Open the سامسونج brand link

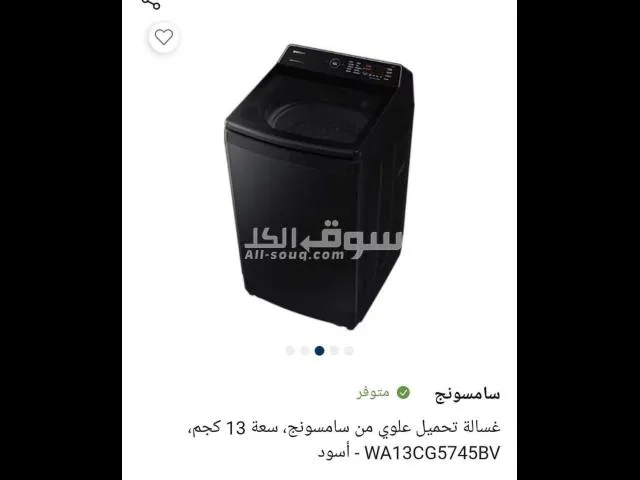(467, 393)
